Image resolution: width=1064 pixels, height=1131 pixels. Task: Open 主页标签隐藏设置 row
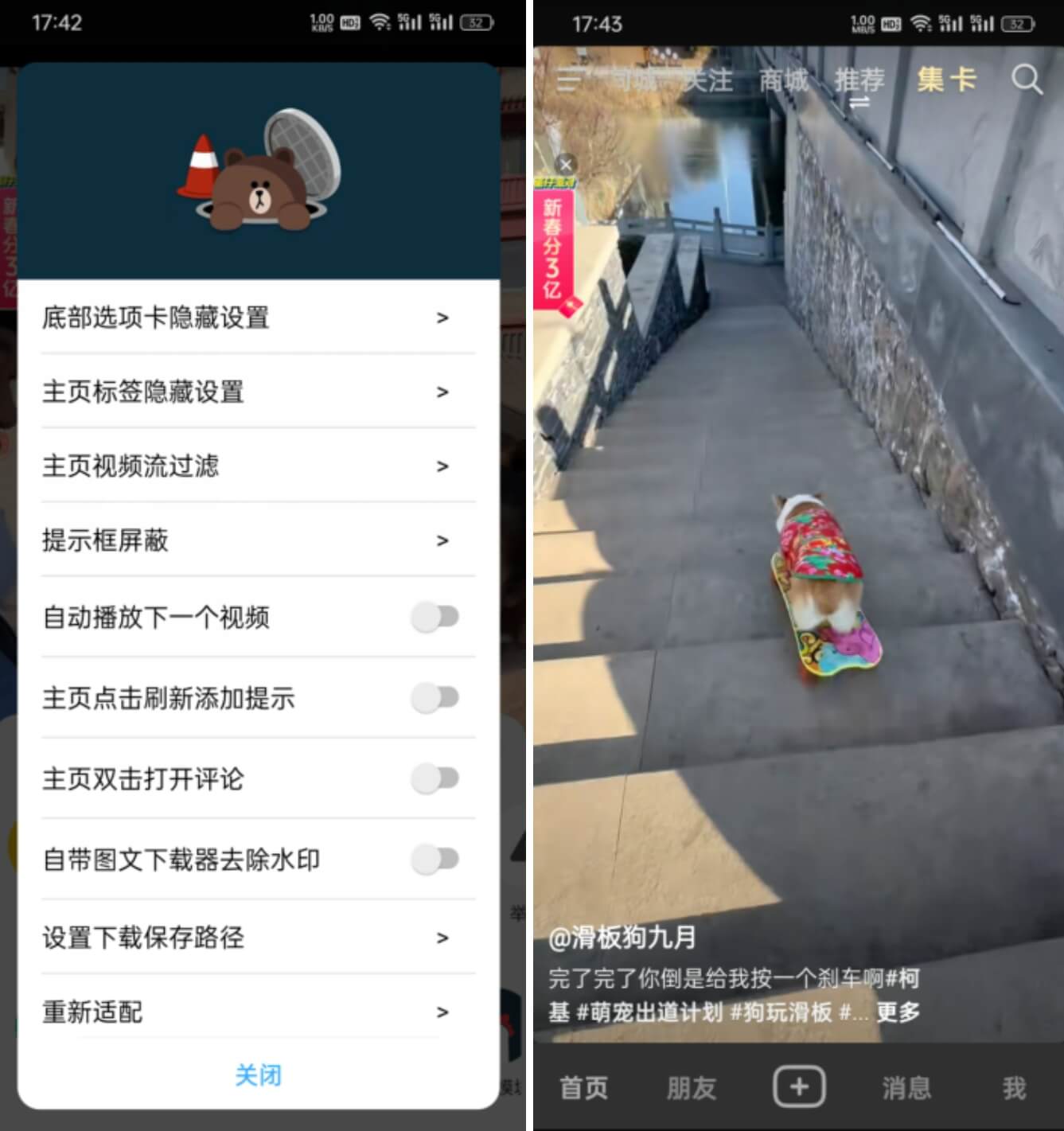pos(257,392)
